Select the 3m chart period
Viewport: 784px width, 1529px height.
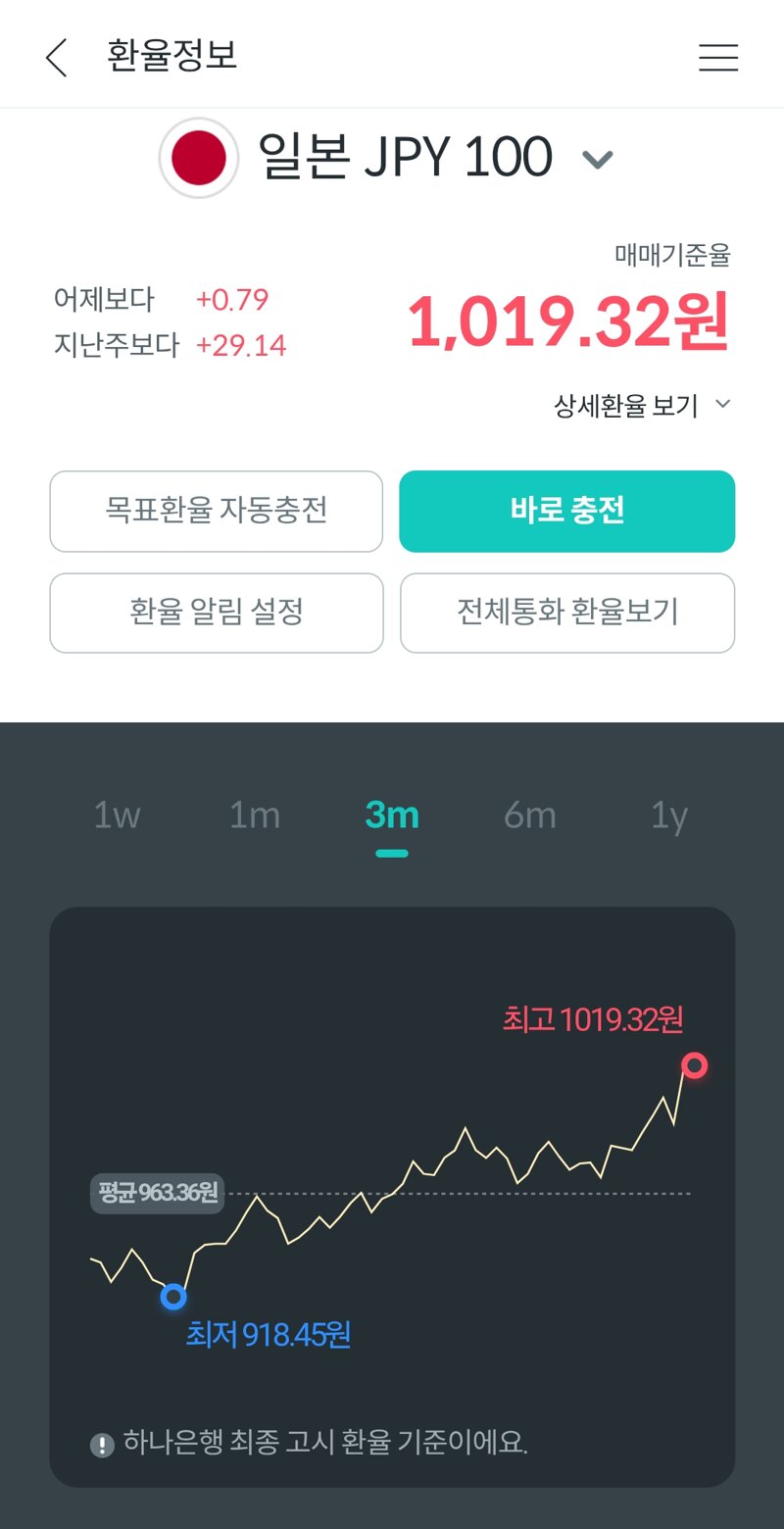(x=392, y=815)
